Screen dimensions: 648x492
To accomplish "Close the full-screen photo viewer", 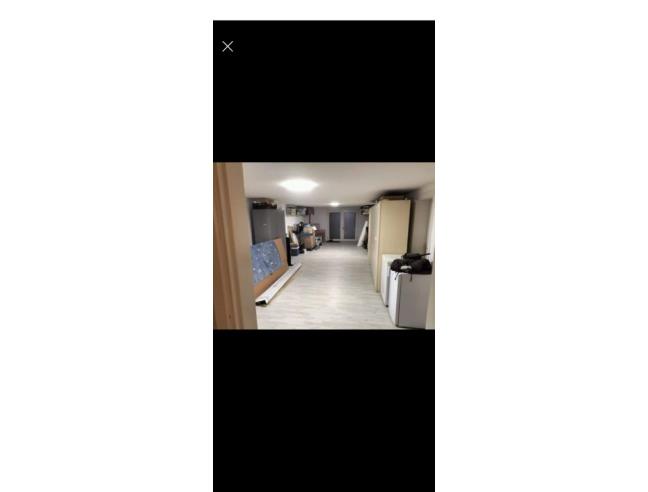I will (228, 46).
